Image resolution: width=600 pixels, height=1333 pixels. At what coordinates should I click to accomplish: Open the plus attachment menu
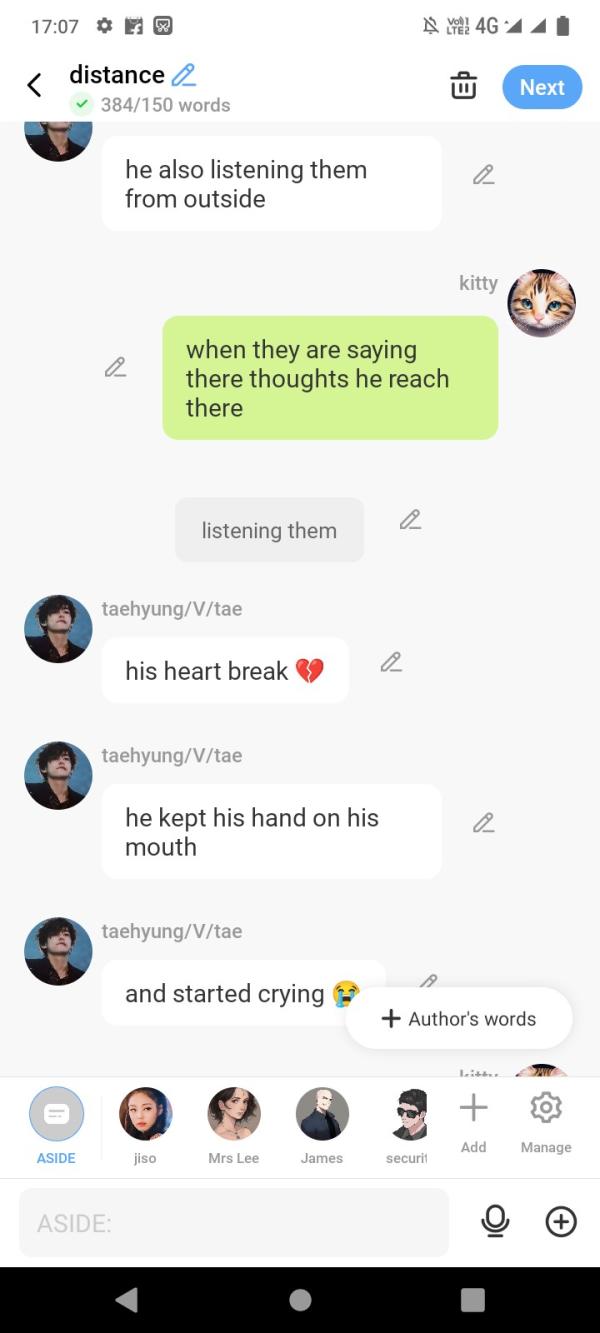pos(561,1221)
